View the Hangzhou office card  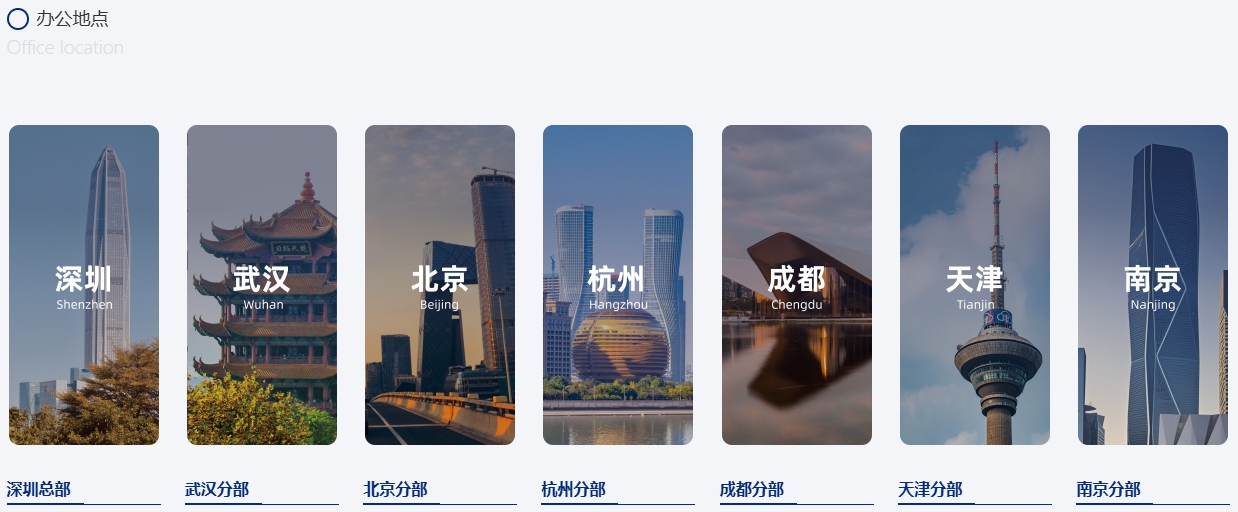point(618,285)
